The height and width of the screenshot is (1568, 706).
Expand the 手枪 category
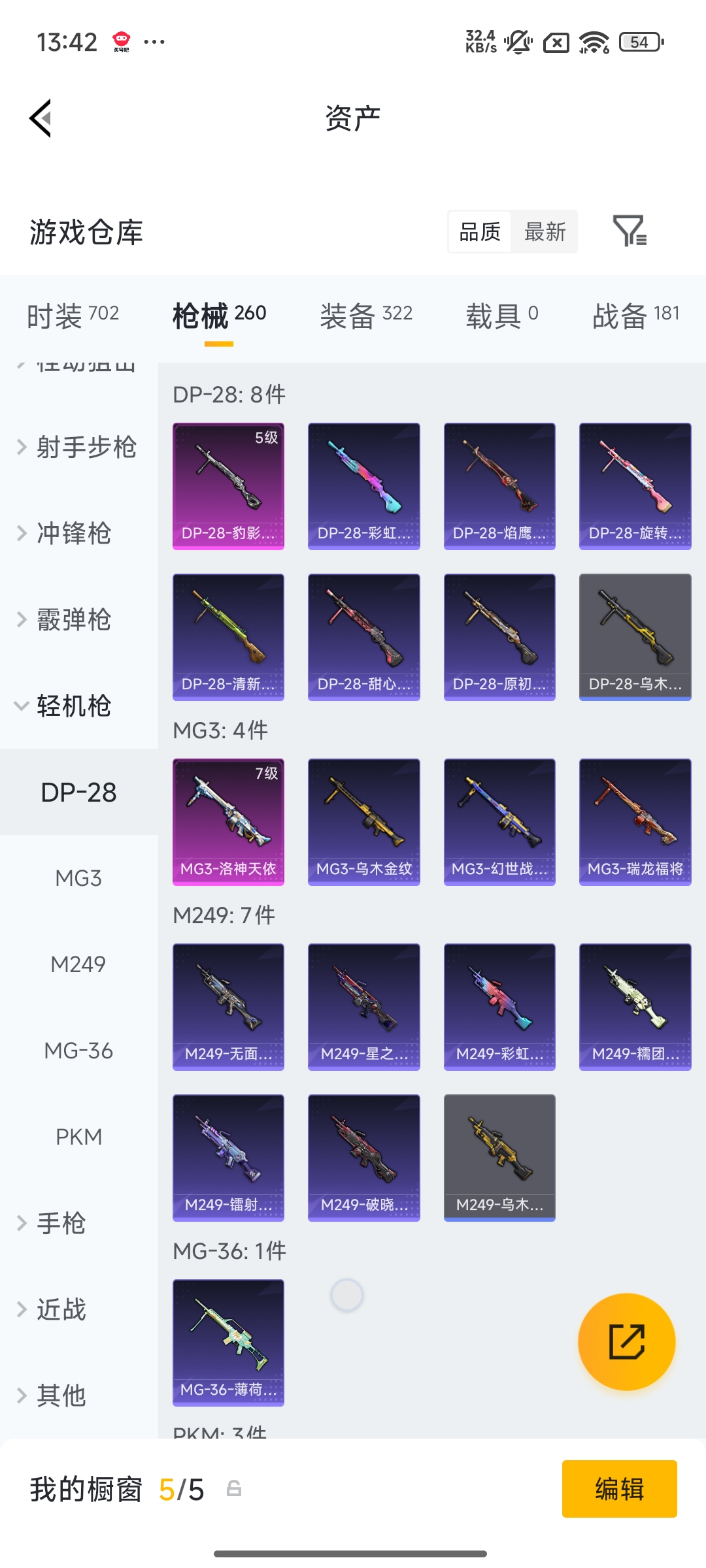(x=61, y=1224)
